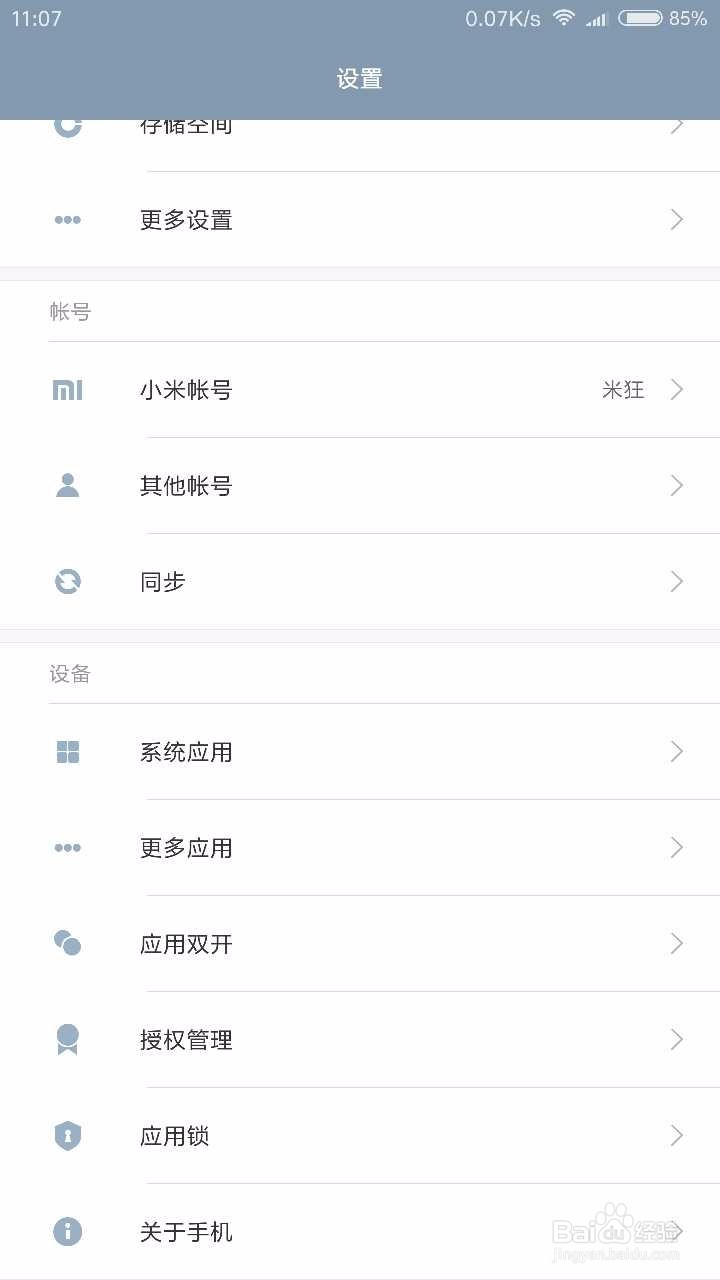Expand 同步 using the chevron on the right

tap(676, 581)
